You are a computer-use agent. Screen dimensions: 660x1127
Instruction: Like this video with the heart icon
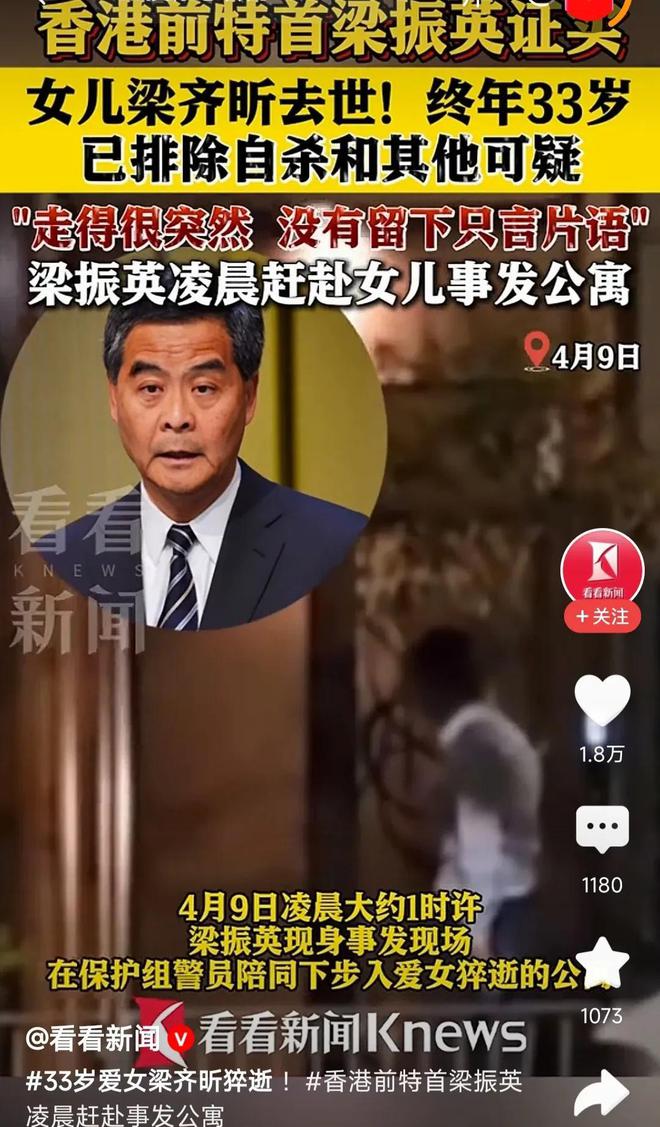(x=602, y=701)
